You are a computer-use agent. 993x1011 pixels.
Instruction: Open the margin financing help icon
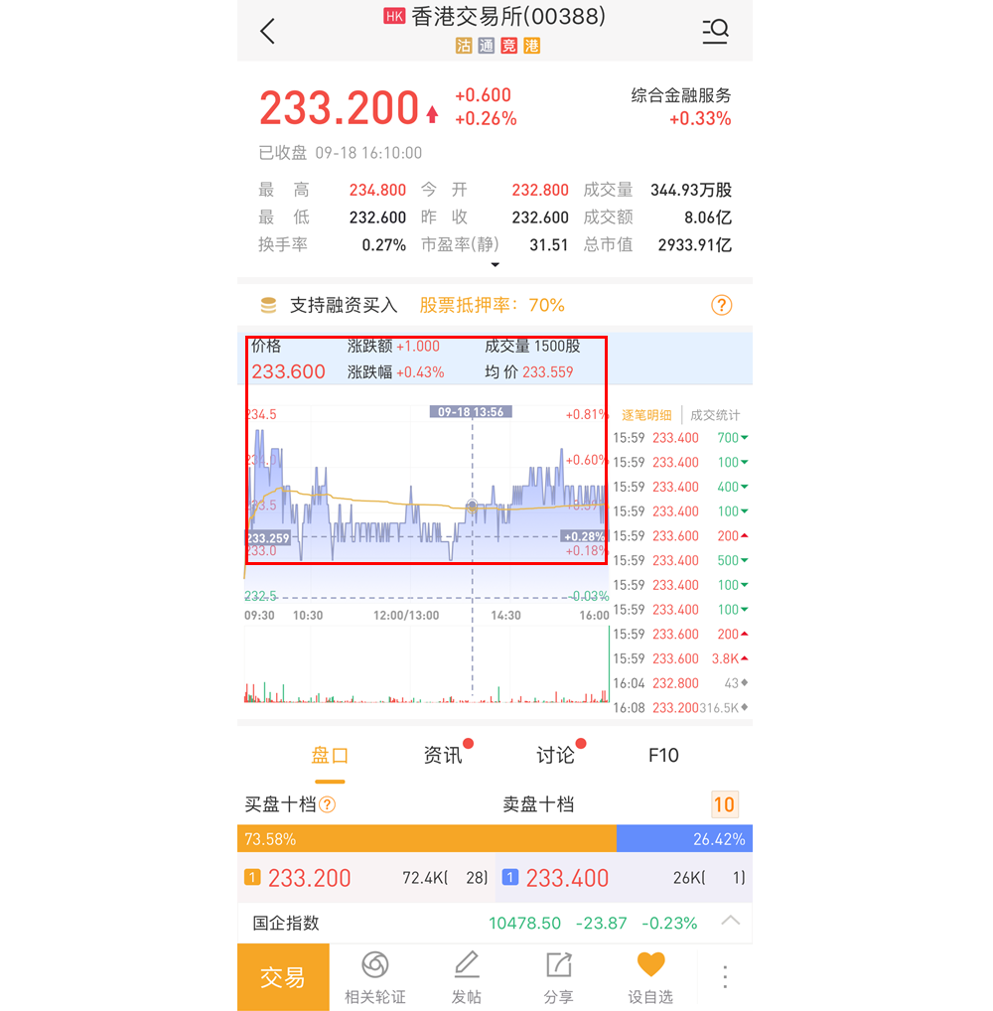pyautogui.click(x=721, y=306)
